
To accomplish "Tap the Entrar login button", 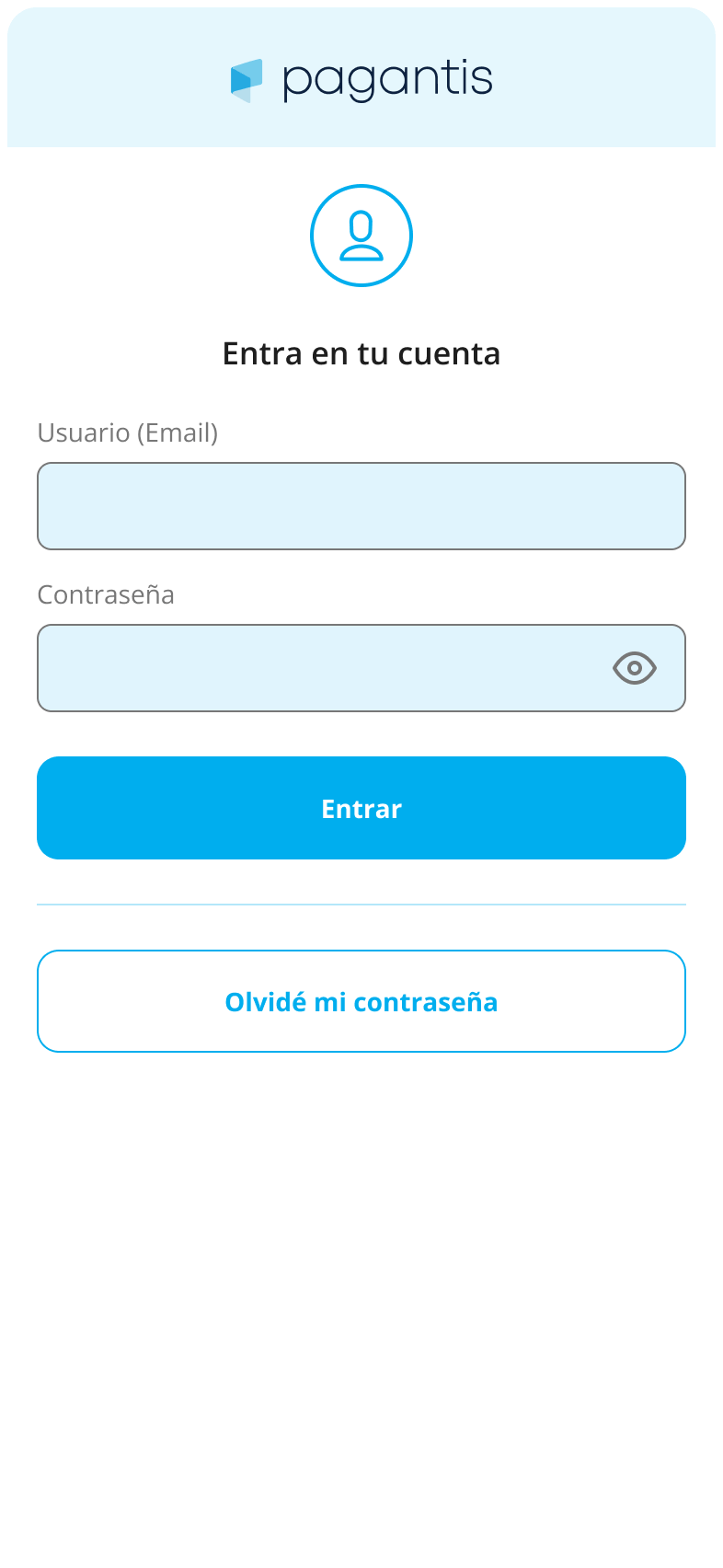I will 361,808.
